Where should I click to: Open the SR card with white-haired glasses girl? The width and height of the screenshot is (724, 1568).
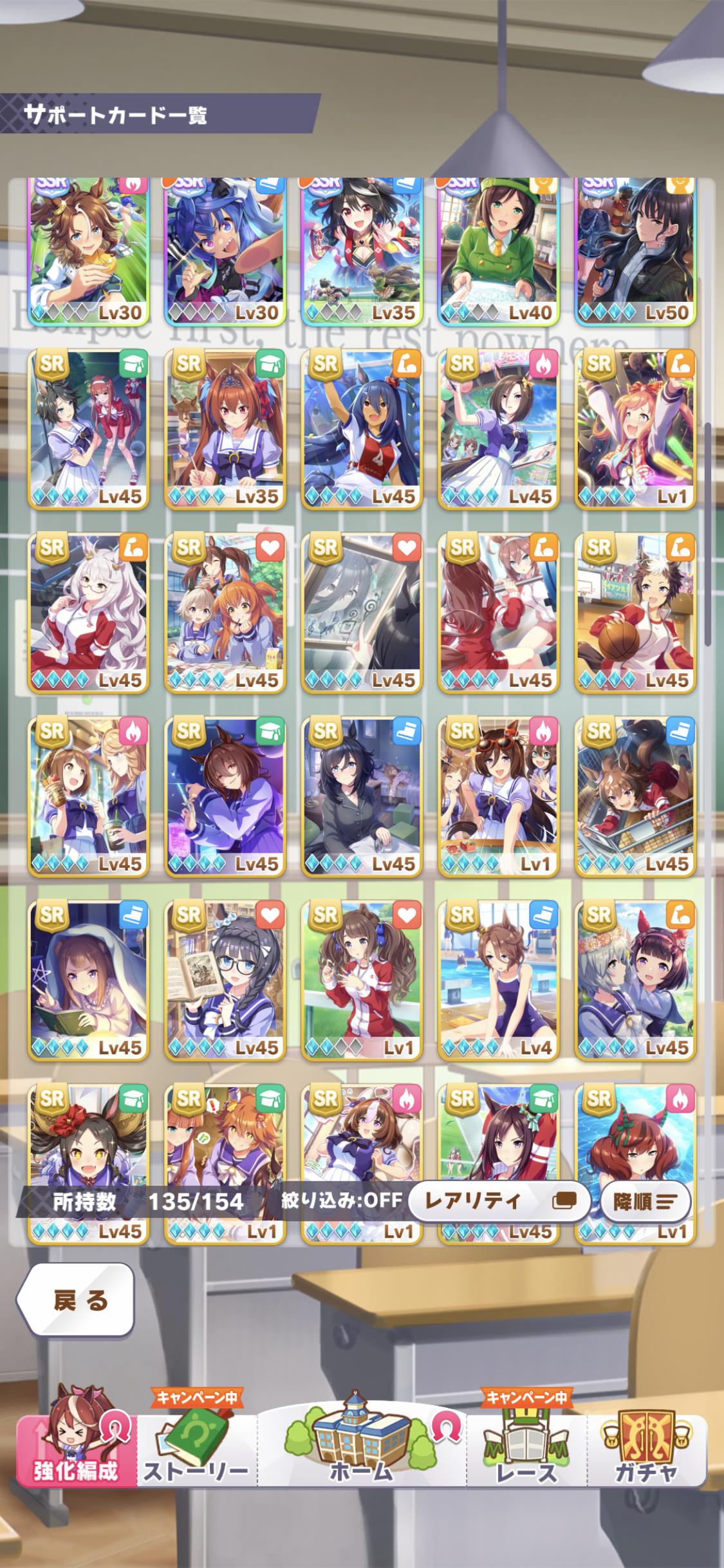point(89,611)
